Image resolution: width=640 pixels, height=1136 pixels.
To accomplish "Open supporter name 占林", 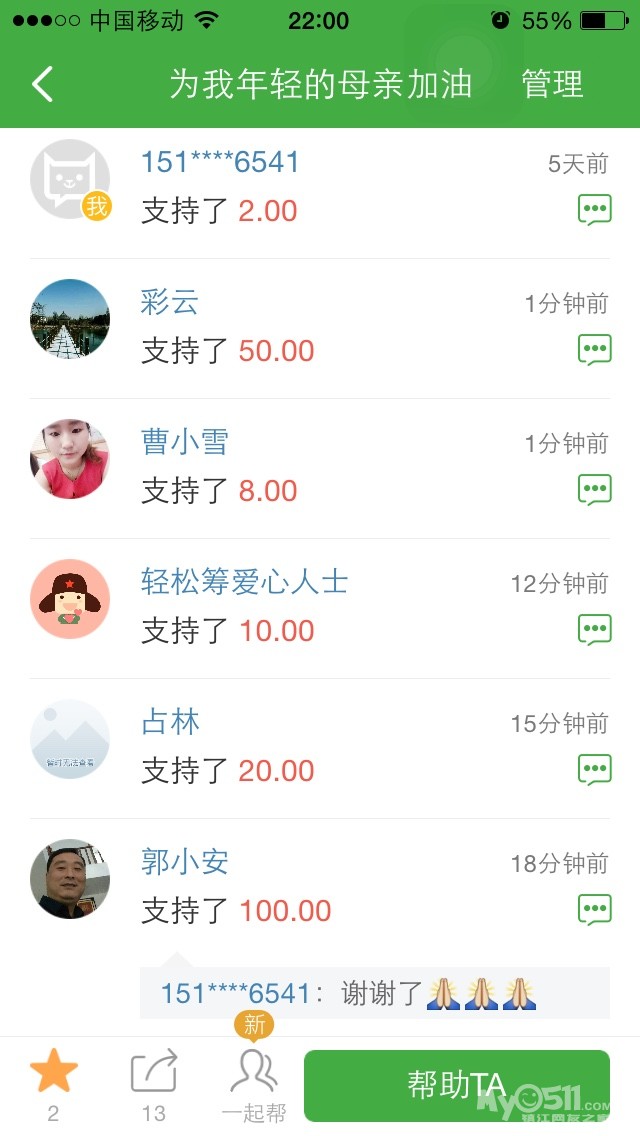I will coord(170,722).
